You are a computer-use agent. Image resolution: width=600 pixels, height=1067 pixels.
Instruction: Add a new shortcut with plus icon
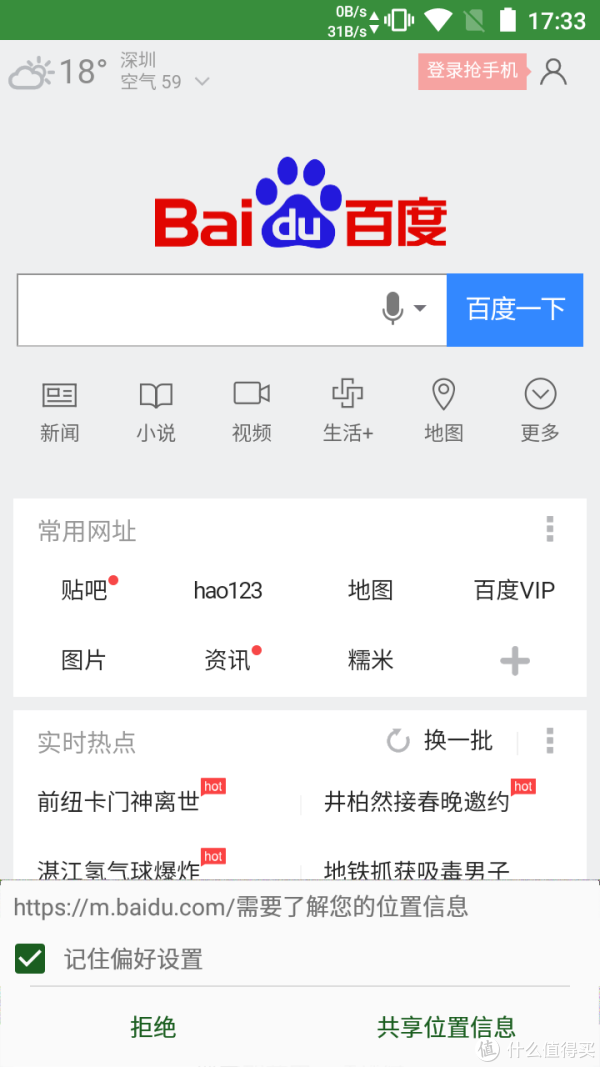(x=514, y=660)
